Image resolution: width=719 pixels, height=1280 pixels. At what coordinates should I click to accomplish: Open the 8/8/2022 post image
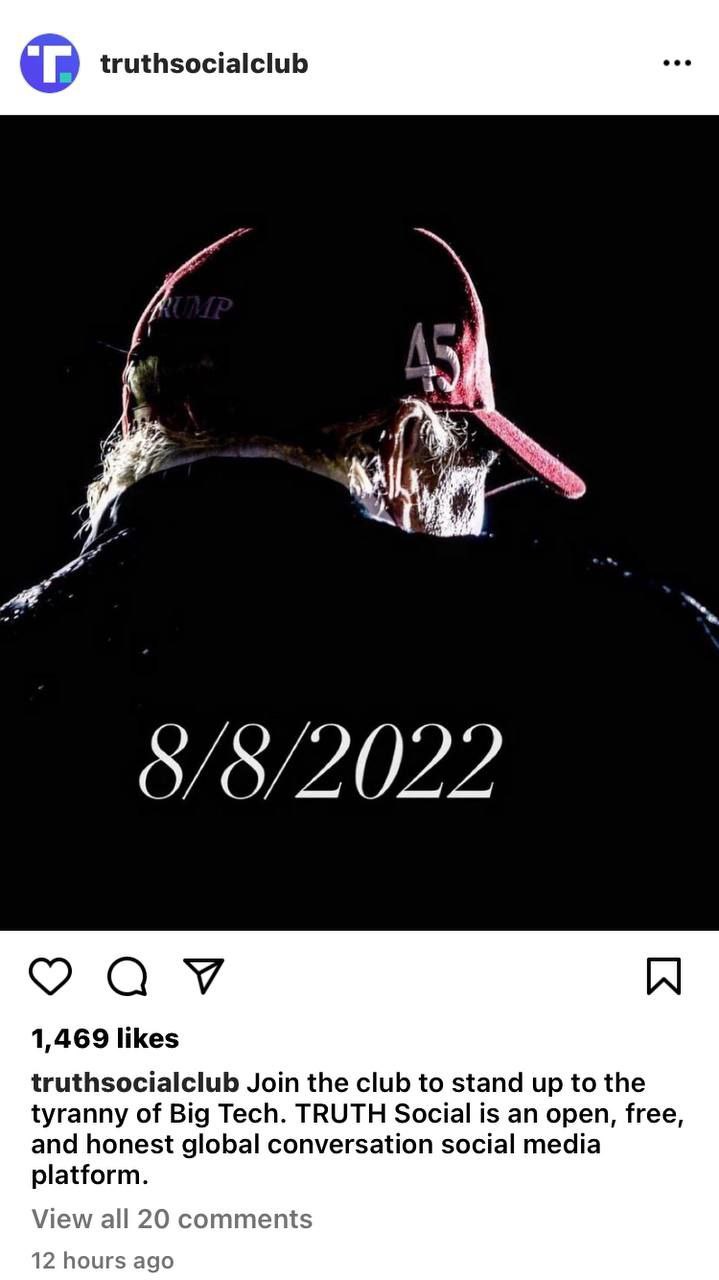(359, 522)
